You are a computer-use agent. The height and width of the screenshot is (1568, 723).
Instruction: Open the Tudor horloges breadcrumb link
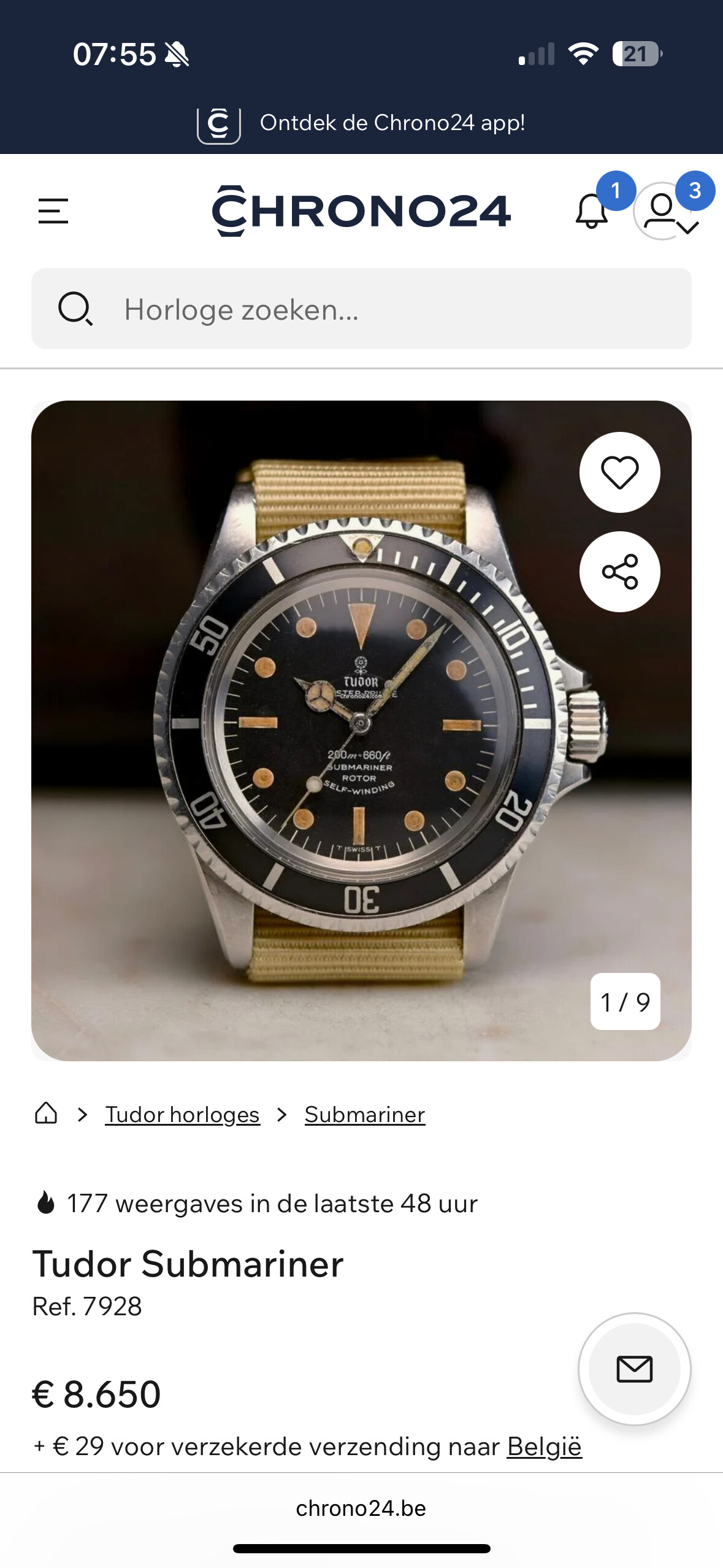point(182,1115)
